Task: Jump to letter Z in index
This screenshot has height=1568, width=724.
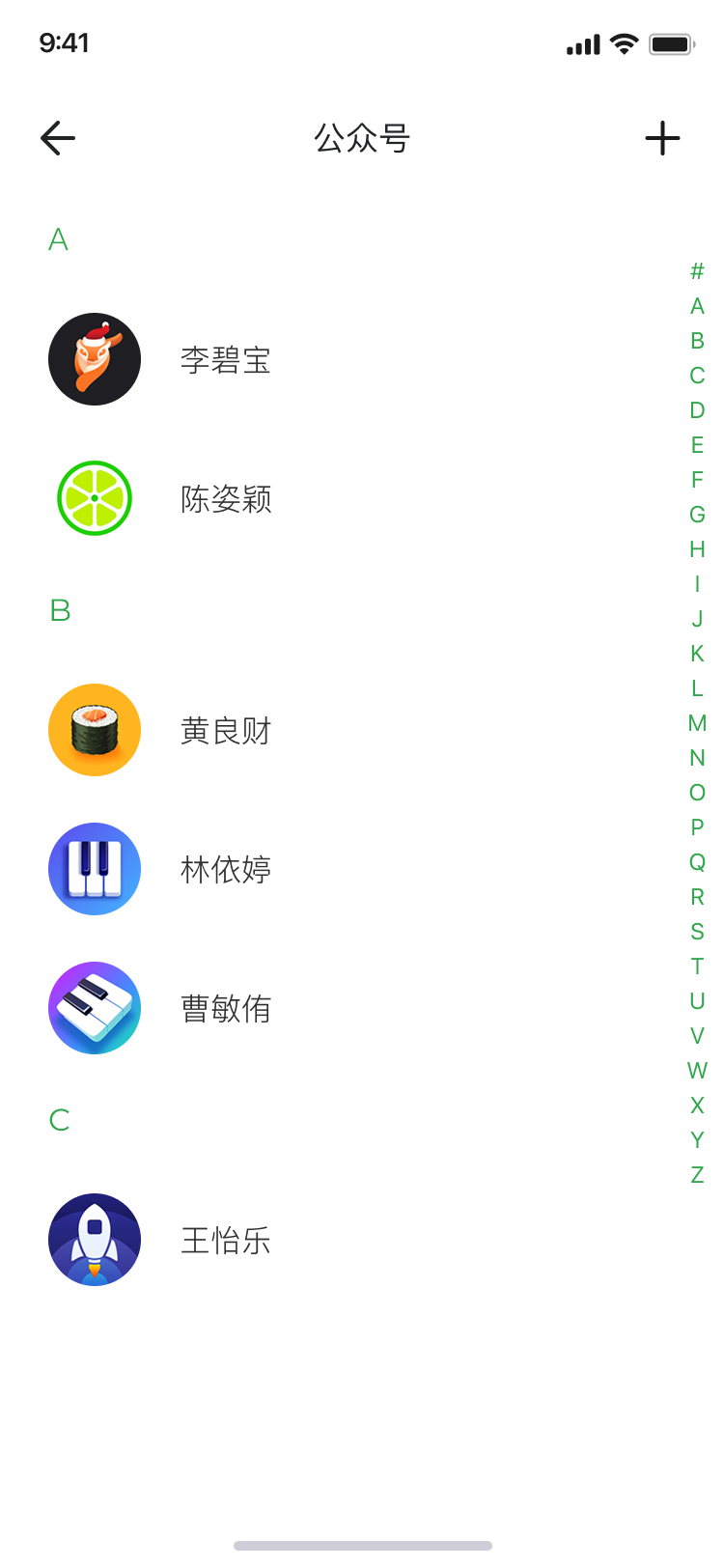Action: click(x=697, y=1175)
